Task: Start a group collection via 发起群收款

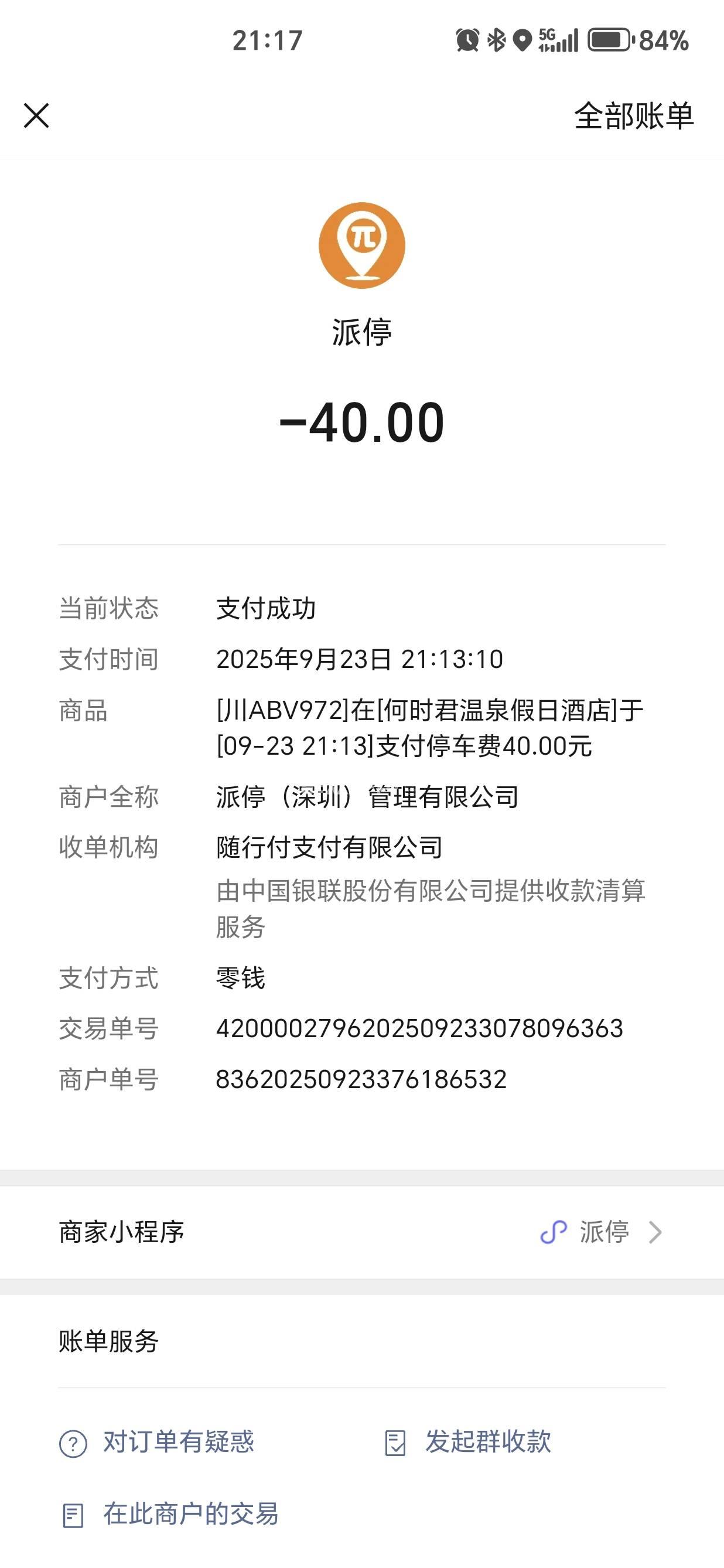Action: click(x=469, y=1442)
